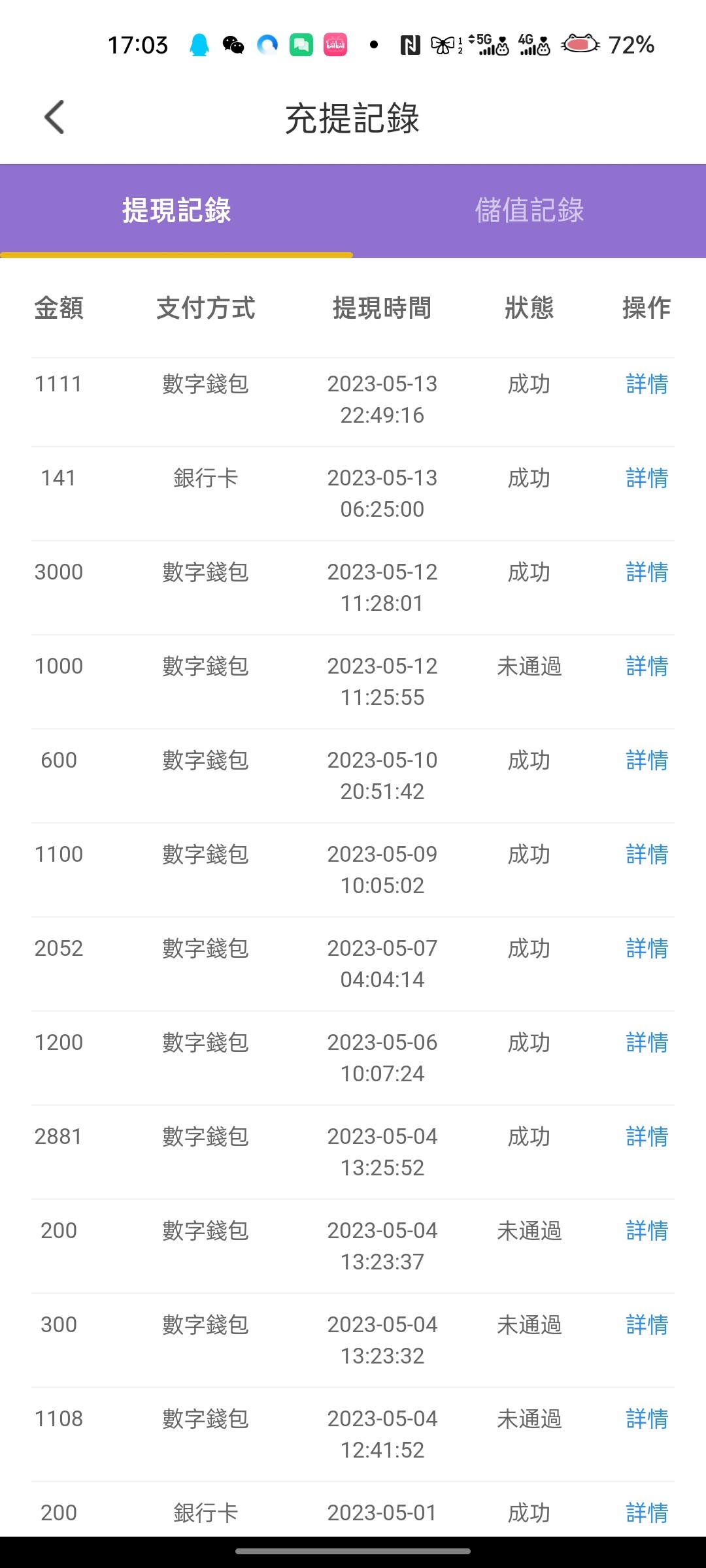Select the 提現記錄 tab
Viewport: 706px width, 1568px height.
click(x=176, y=210)
